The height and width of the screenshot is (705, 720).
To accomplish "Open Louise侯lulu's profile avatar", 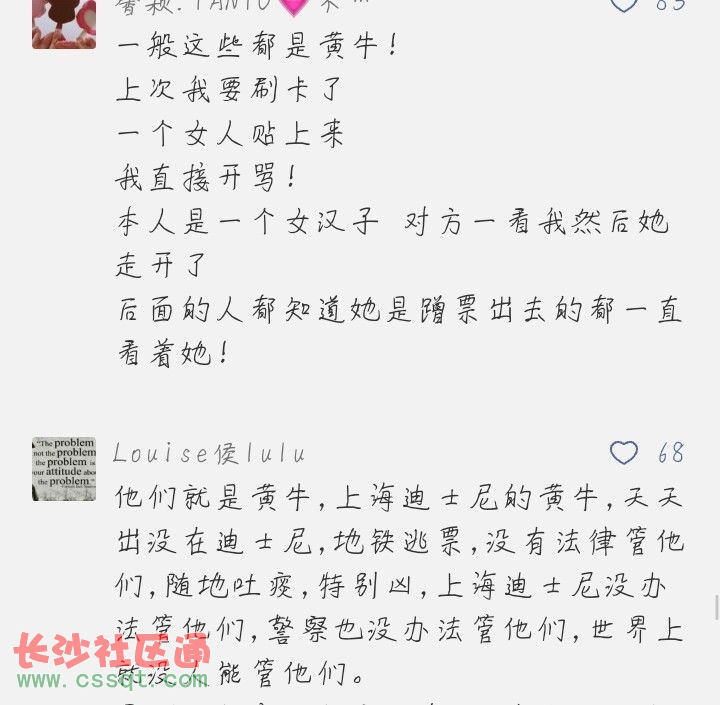I will point(64,469).
